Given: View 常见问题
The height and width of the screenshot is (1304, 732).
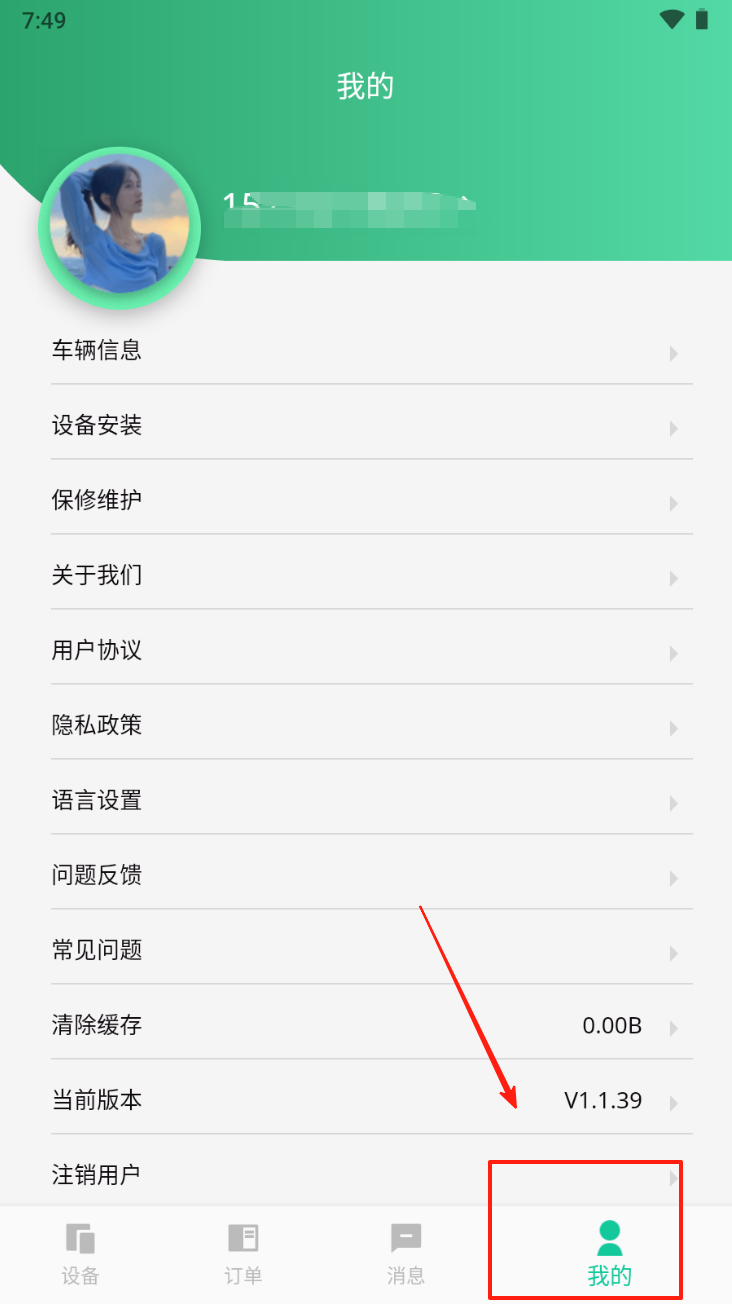Looking at the screenshot, I should click(370, 950).
